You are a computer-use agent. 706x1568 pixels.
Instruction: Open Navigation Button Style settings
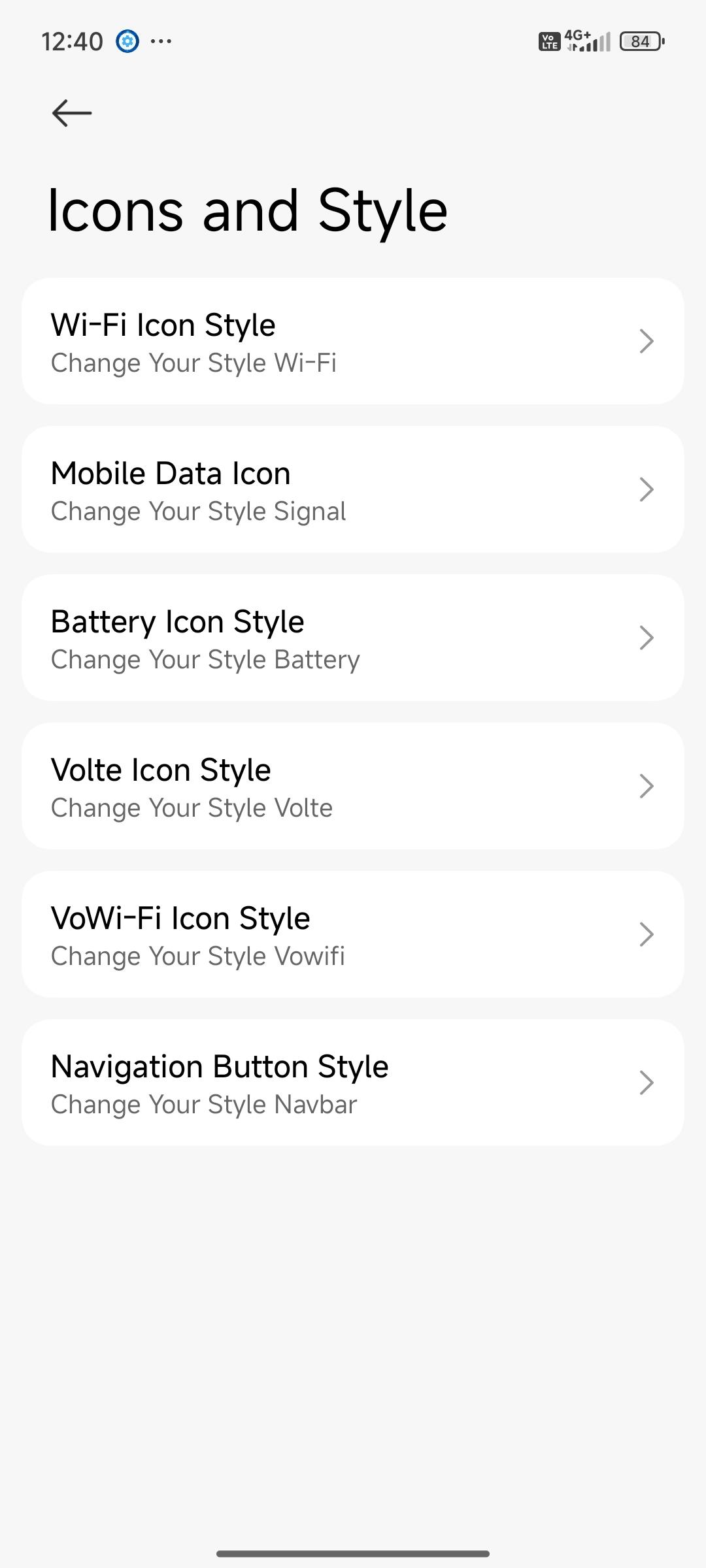coord(353,1083)
